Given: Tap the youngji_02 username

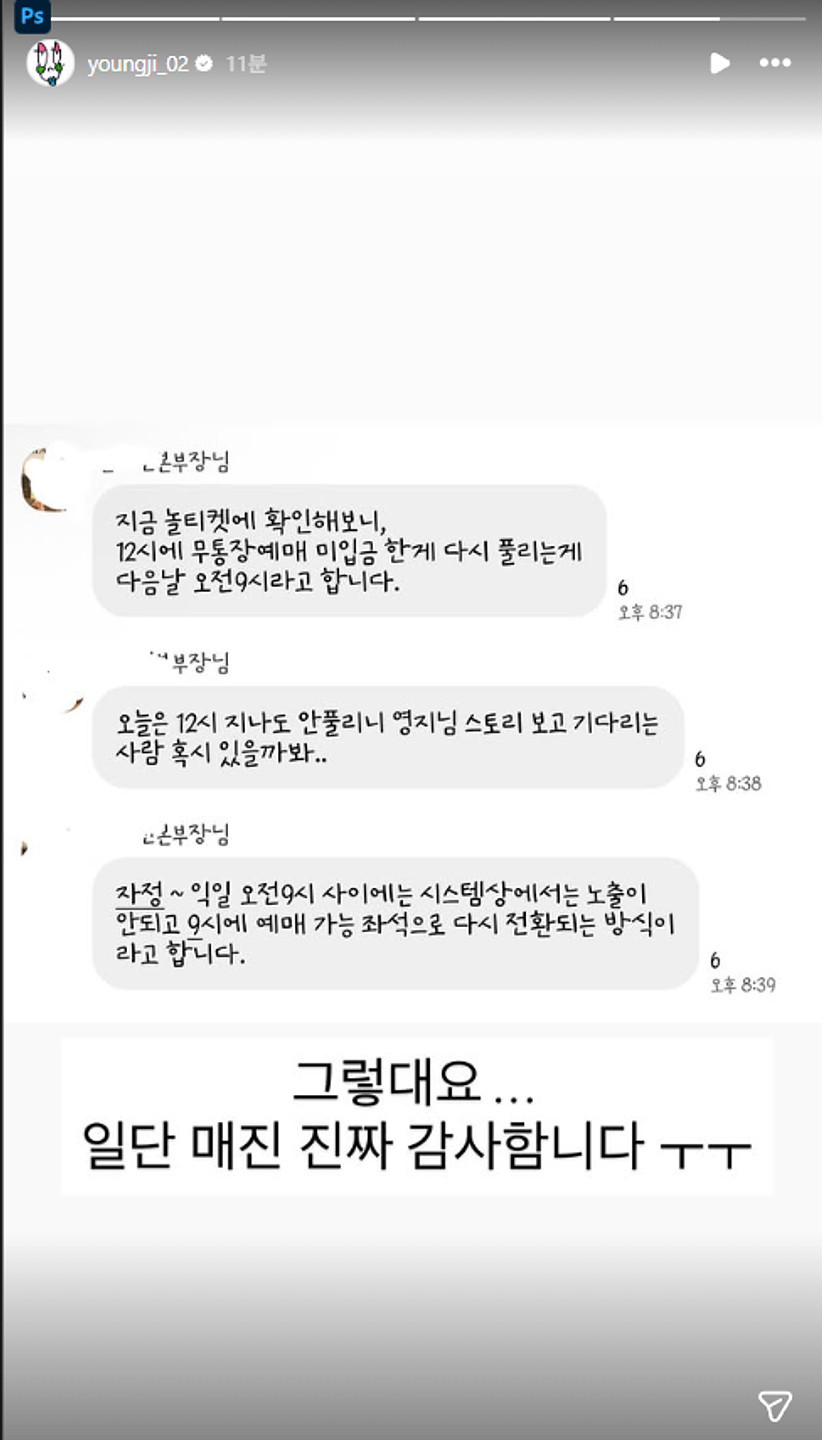Looking at the screenshot, I should click(x=137, y=64).
